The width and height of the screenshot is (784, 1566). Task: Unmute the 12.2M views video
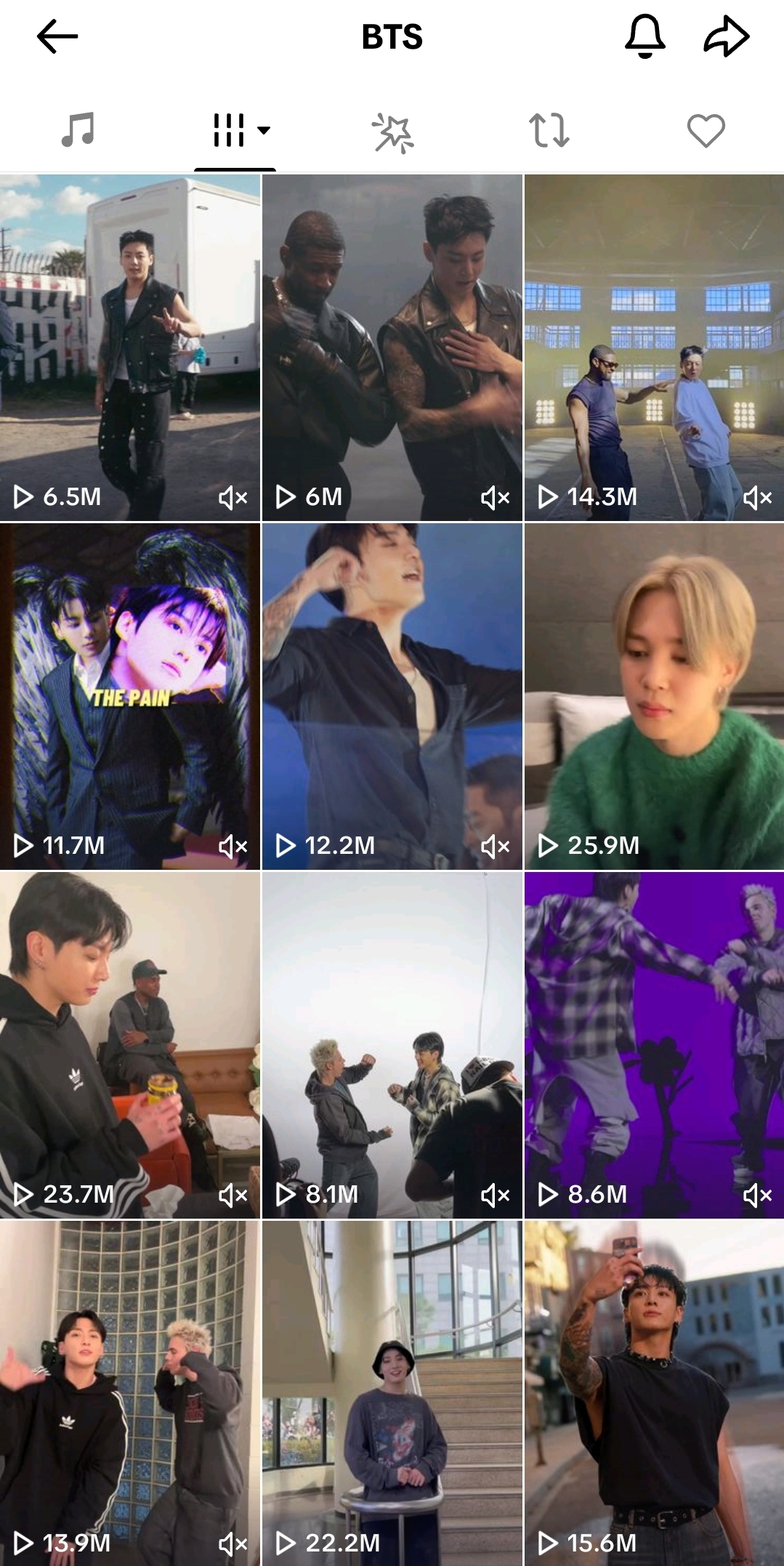point(494,847)
